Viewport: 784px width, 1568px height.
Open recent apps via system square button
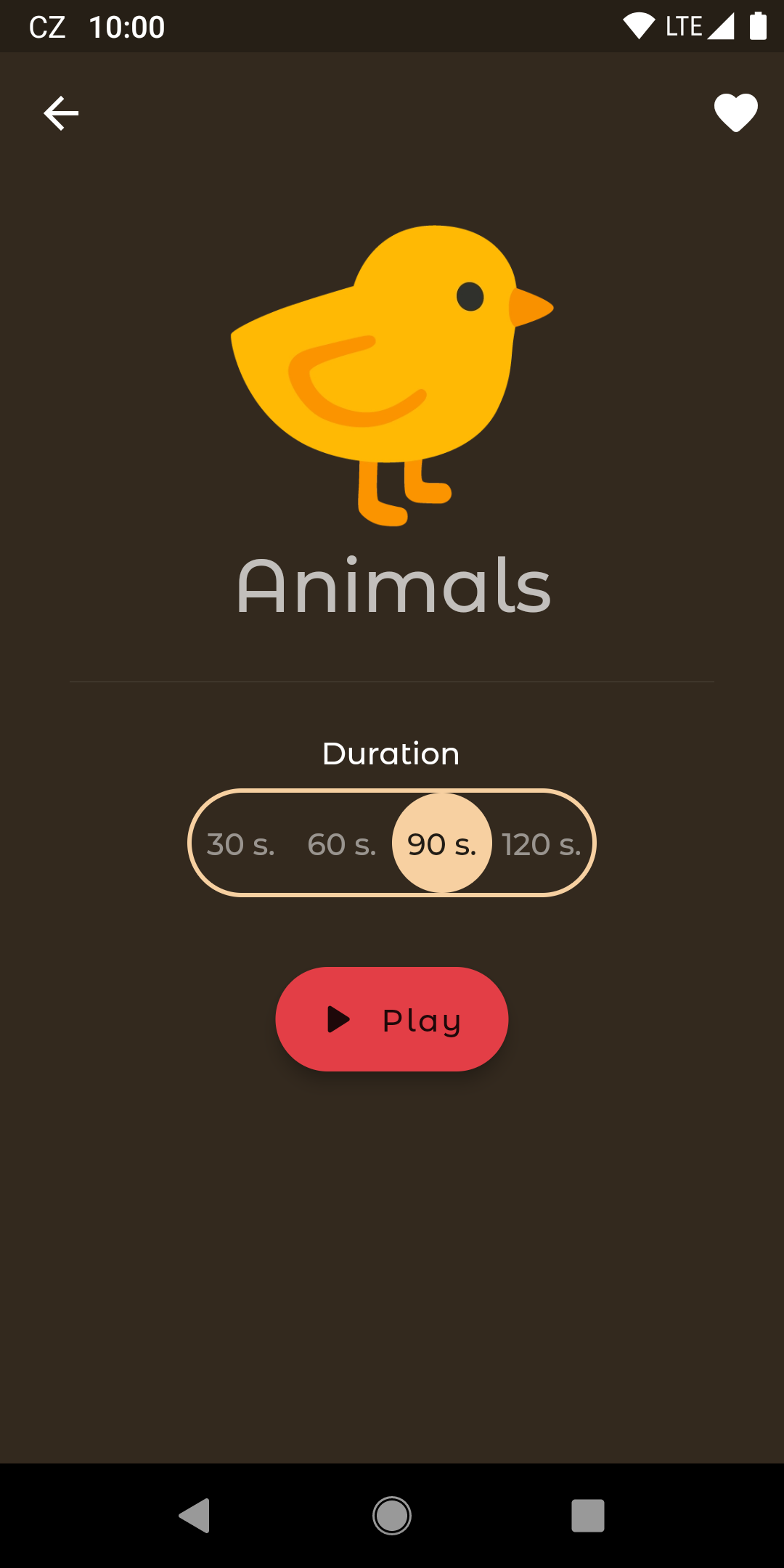[x=588, y=1516]
